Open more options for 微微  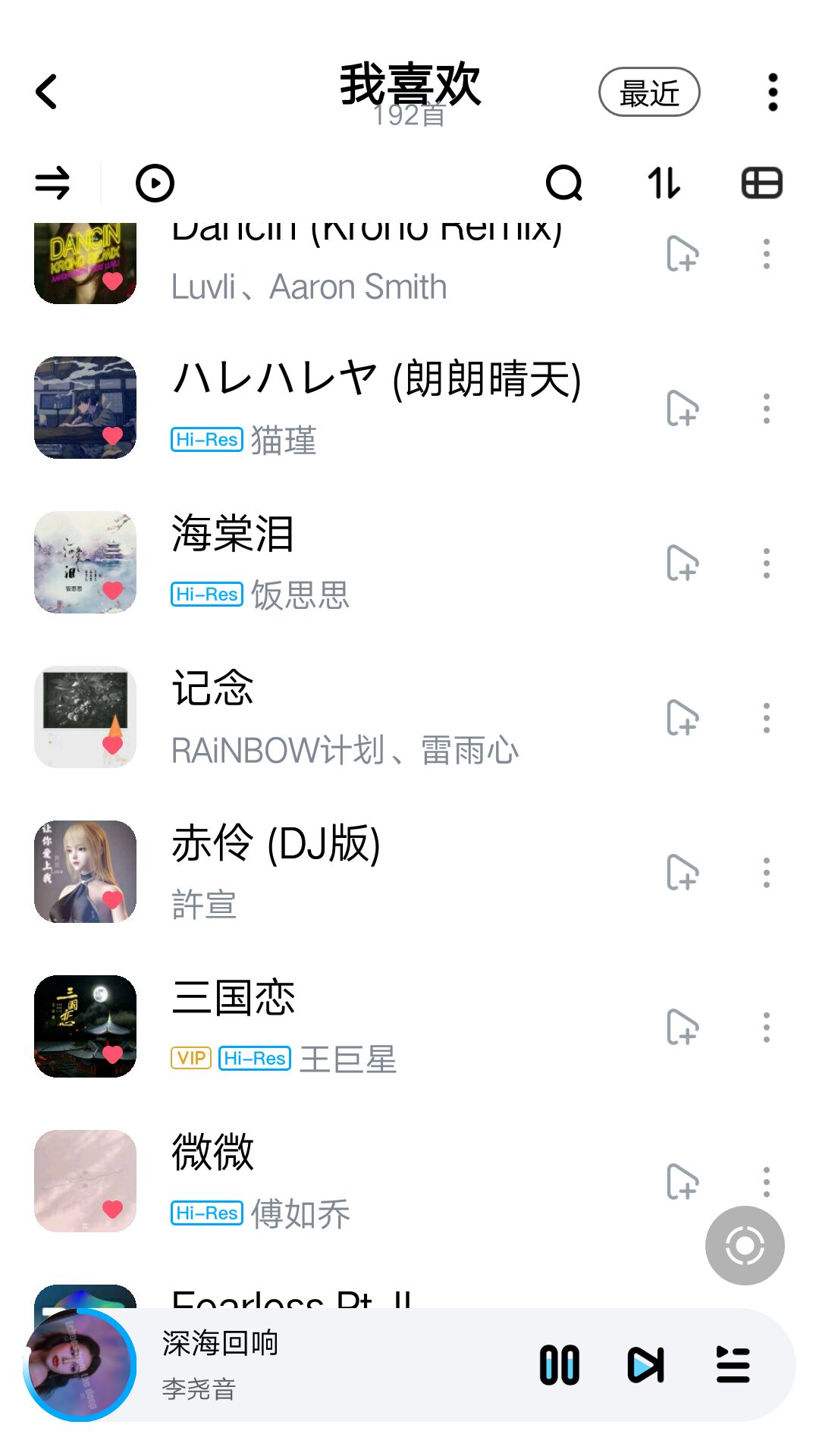click(766, 1181)
